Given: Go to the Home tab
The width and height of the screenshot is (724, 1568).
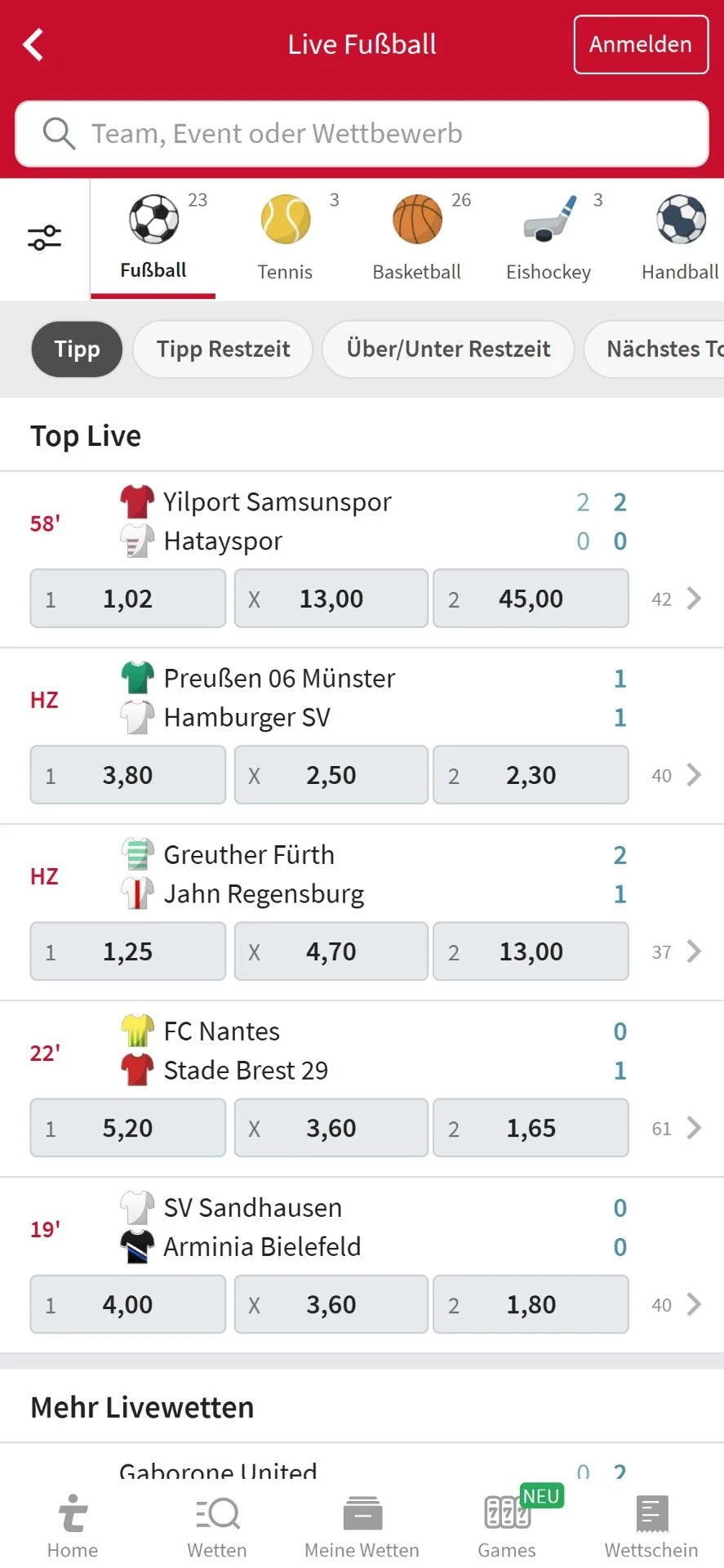Looking at the screenshot, I should pyautogui.click(x=73, y=1526).
